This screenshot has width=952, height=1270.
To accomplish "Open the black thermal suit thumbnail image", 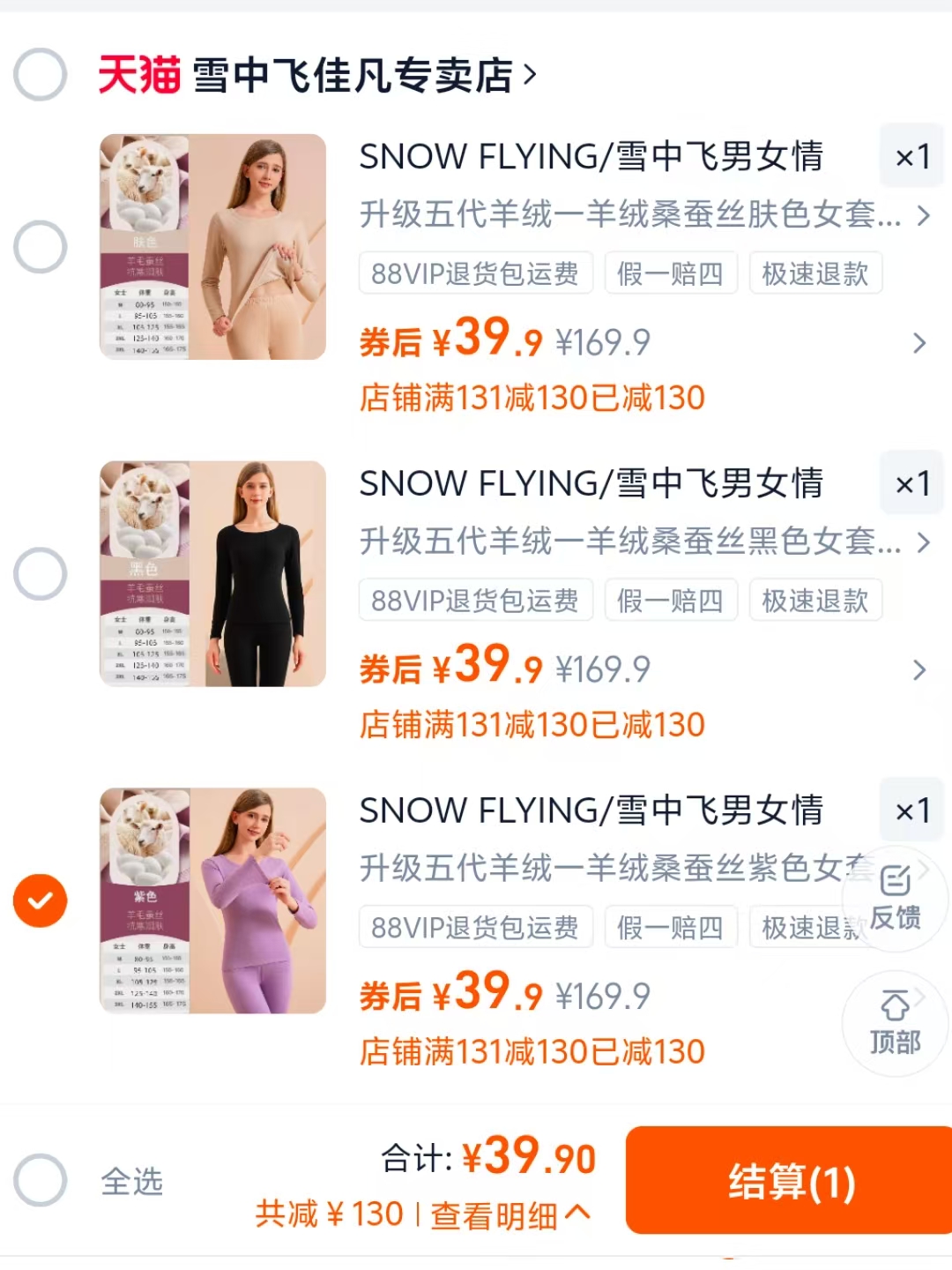I will pyautogui.click(x=212, y=573).
